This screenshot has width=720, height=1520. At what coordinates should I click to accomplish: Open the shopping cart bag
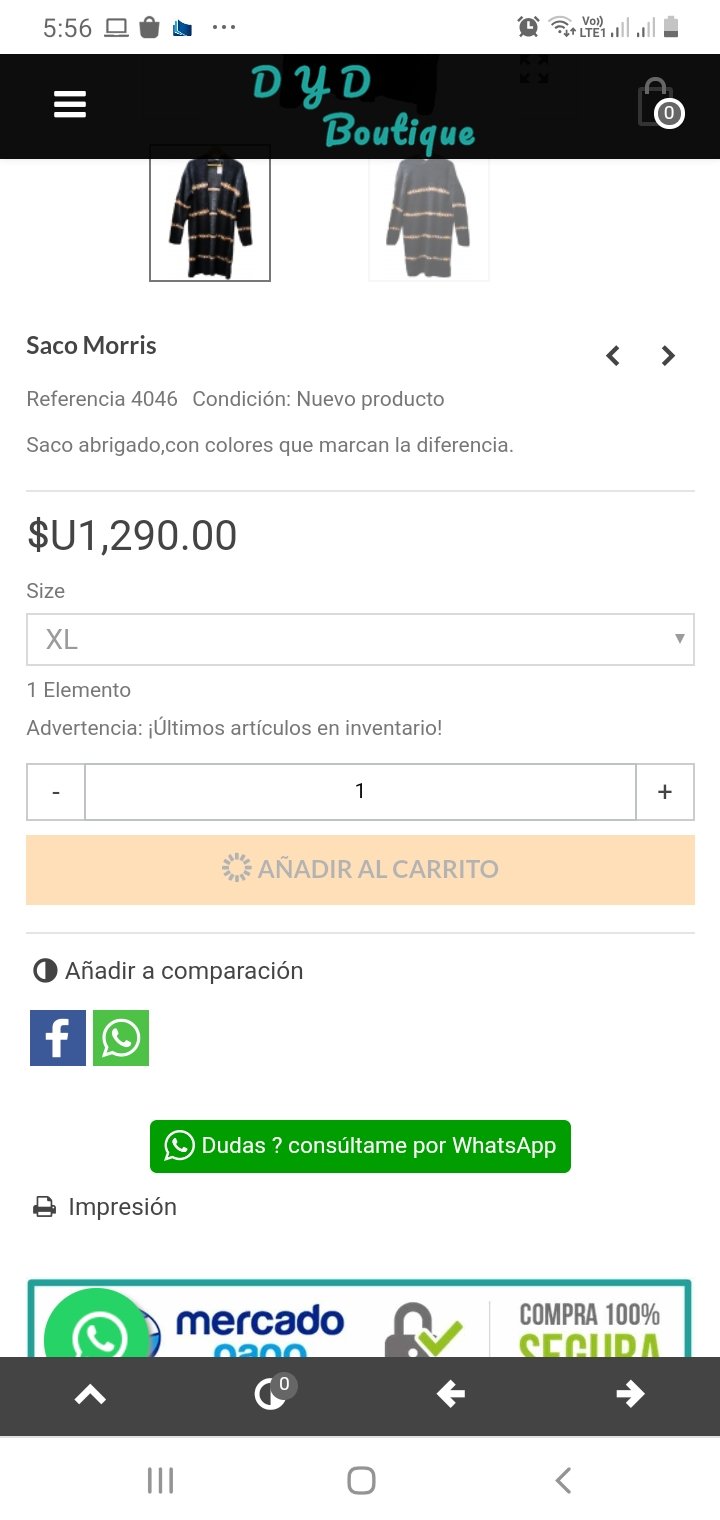click(x=657, y=103)
